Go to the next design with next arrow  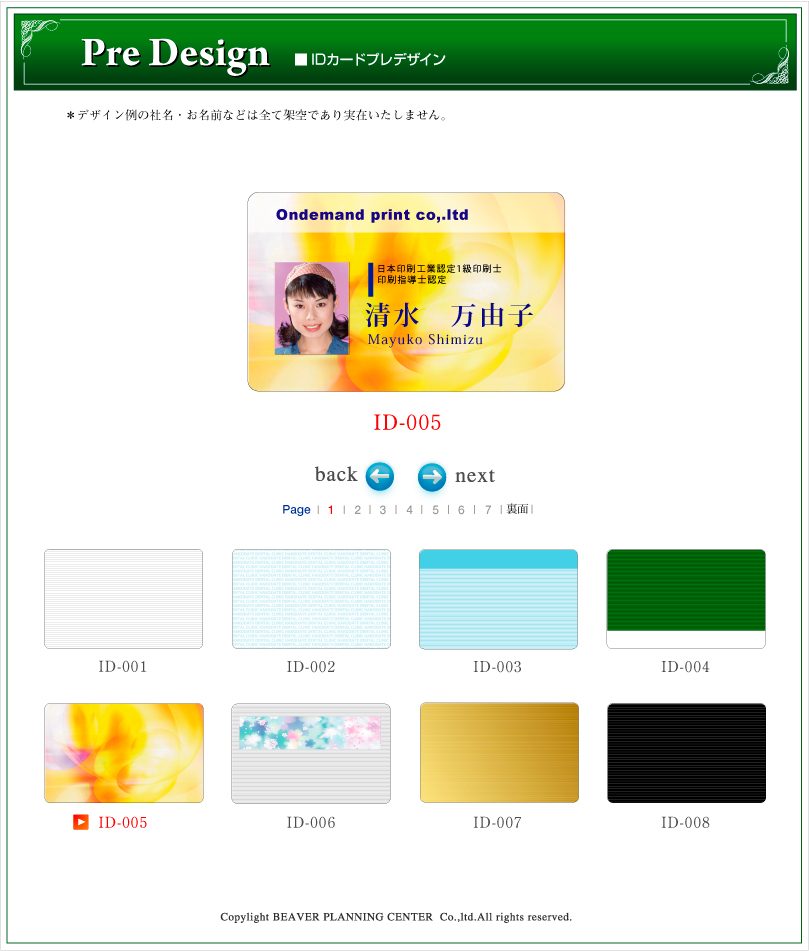[x=432, y=477]
